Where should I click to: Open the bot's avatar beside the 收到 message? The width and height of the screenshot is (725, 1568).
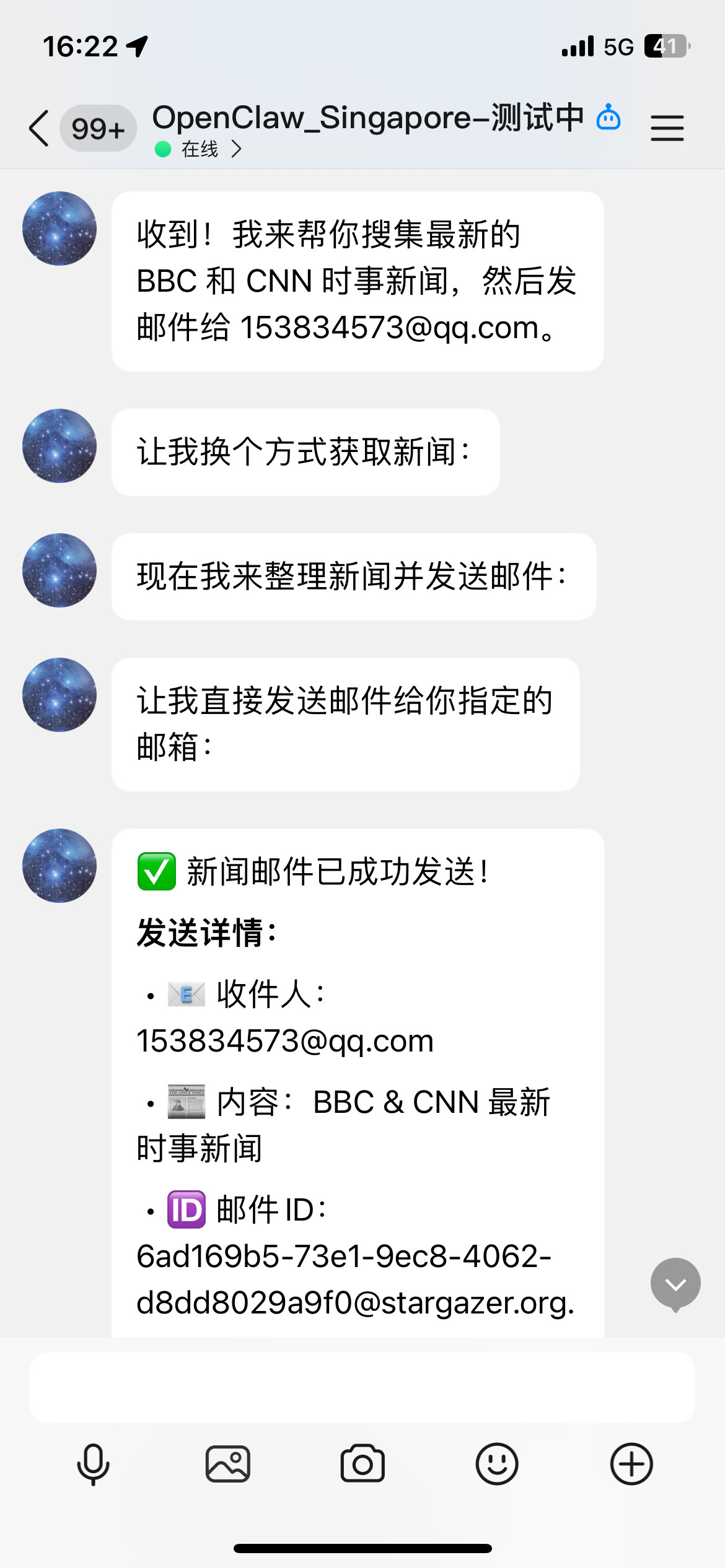coord(59,229)
